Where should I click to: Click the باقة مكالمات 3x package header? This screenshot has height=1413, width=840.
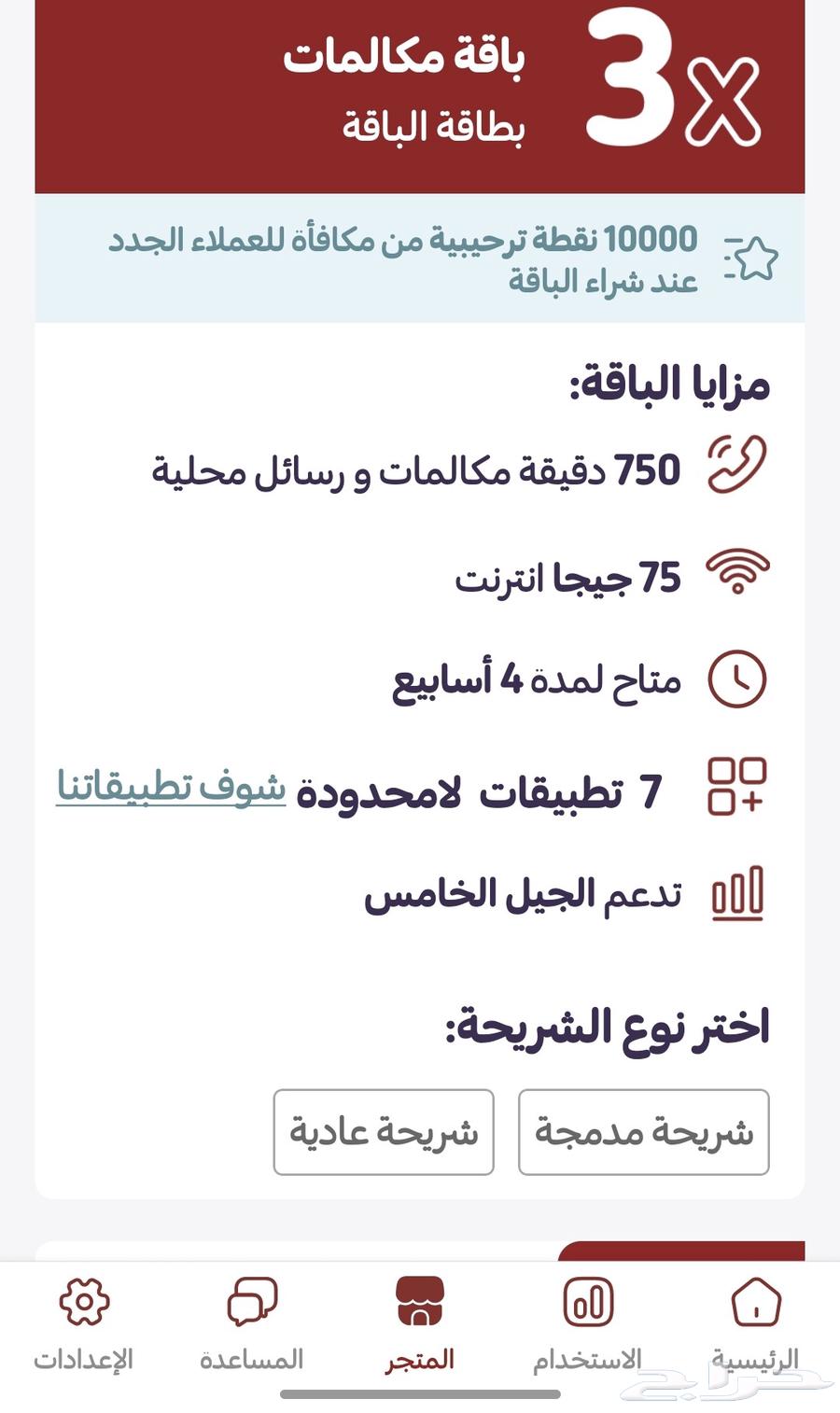point(420,93)
